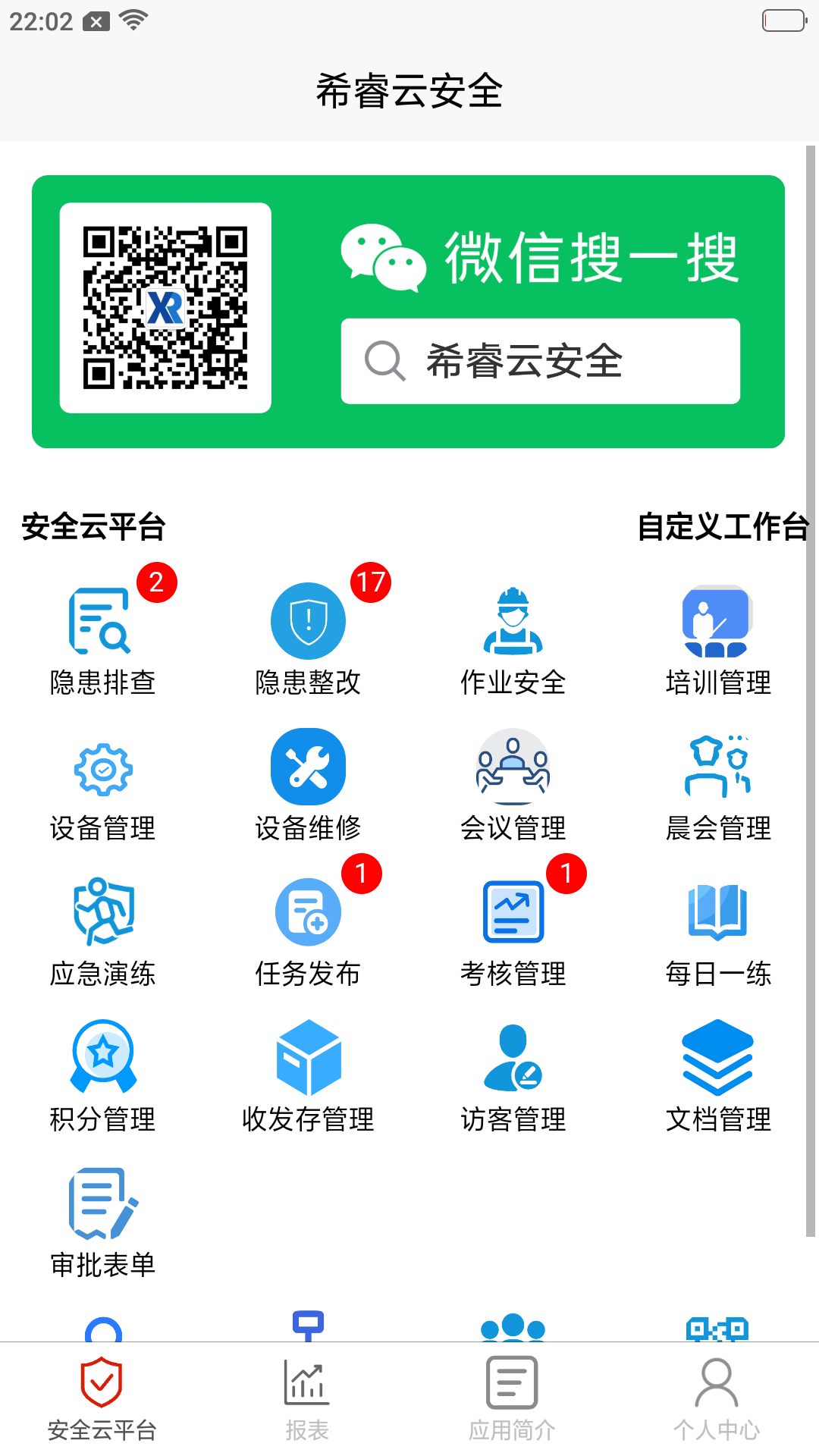Image resolution: width=819 pixels, height=1456 pixels.
Task: Open 任务发布 showing 1 notification badge
Action: (x=306, y=914)
